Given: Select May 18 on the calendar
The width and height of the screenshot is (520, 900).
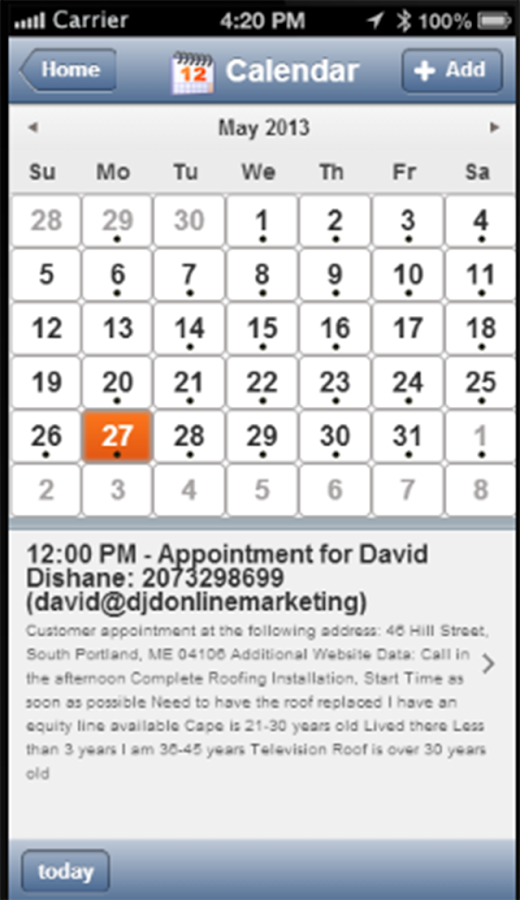Looking at the screenshot, I should (480, 329).
